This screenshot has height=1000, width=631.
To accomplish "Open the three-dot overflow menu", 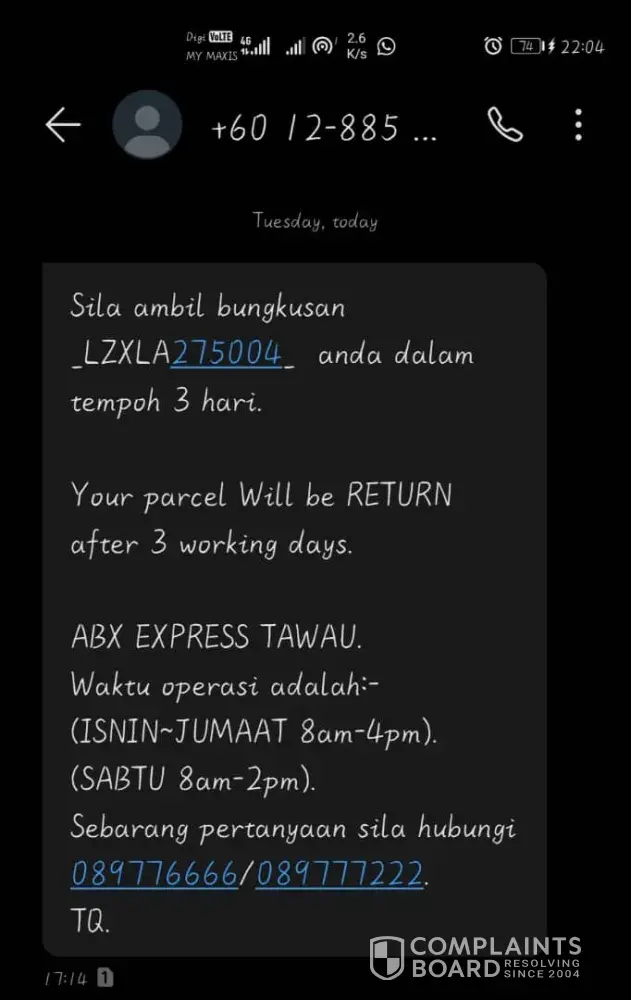I will tap(578, 126).
